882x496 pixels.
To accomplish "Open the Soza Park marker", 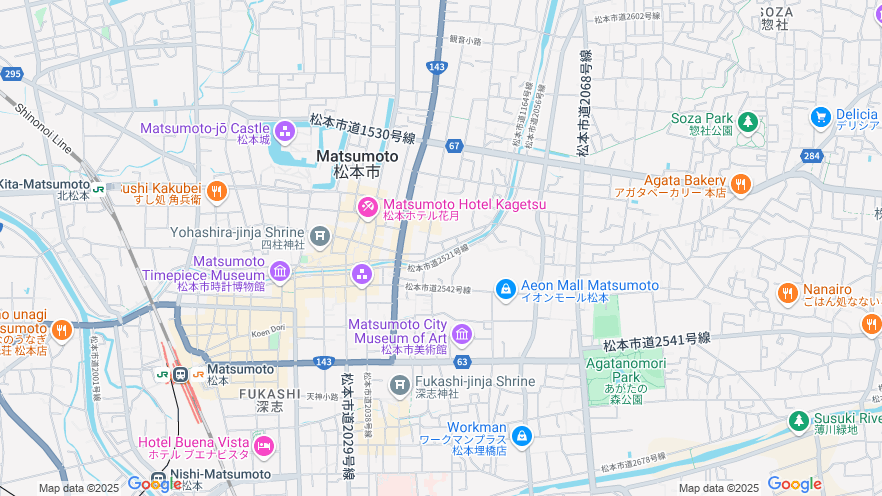I will click(747, 121).
